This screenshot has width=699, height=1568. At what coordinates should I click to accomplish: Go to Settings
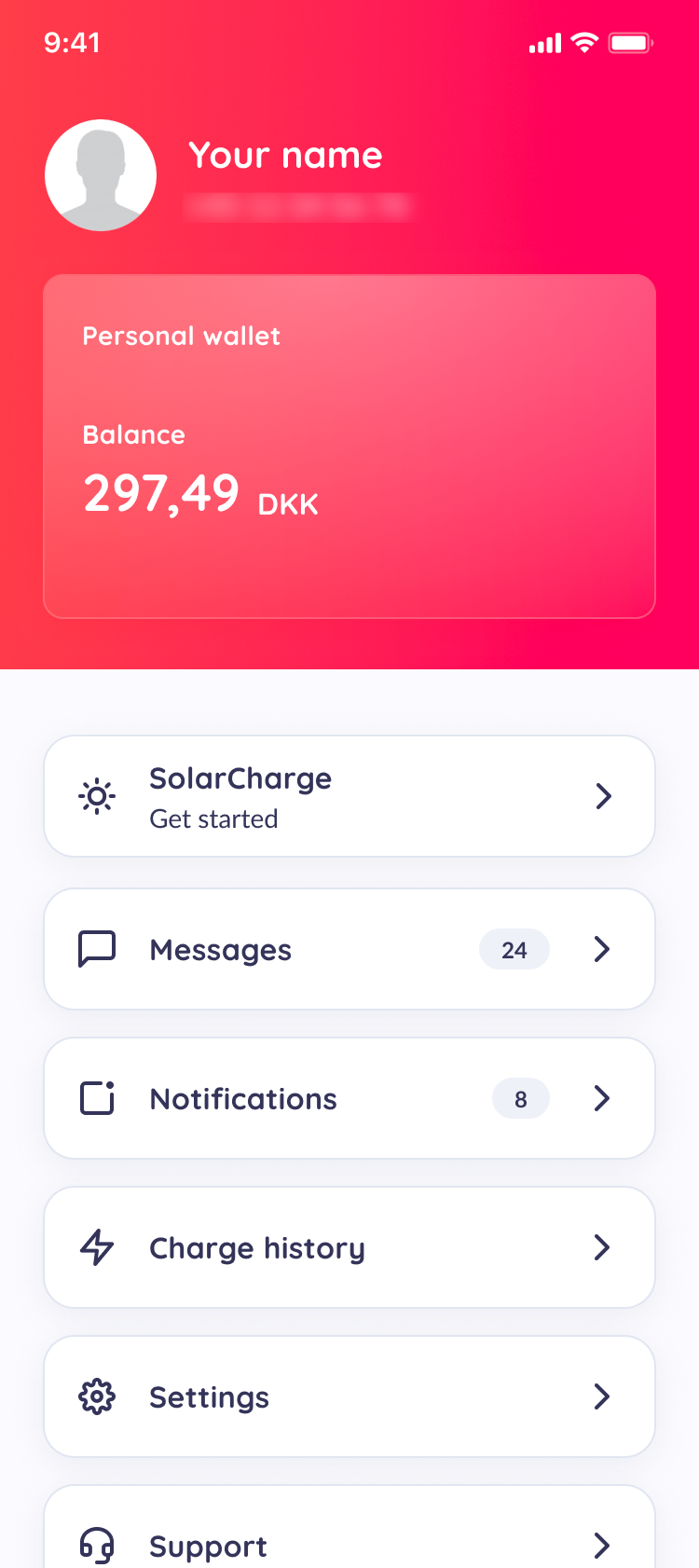pyautogui.click(x=349, y=1396)
